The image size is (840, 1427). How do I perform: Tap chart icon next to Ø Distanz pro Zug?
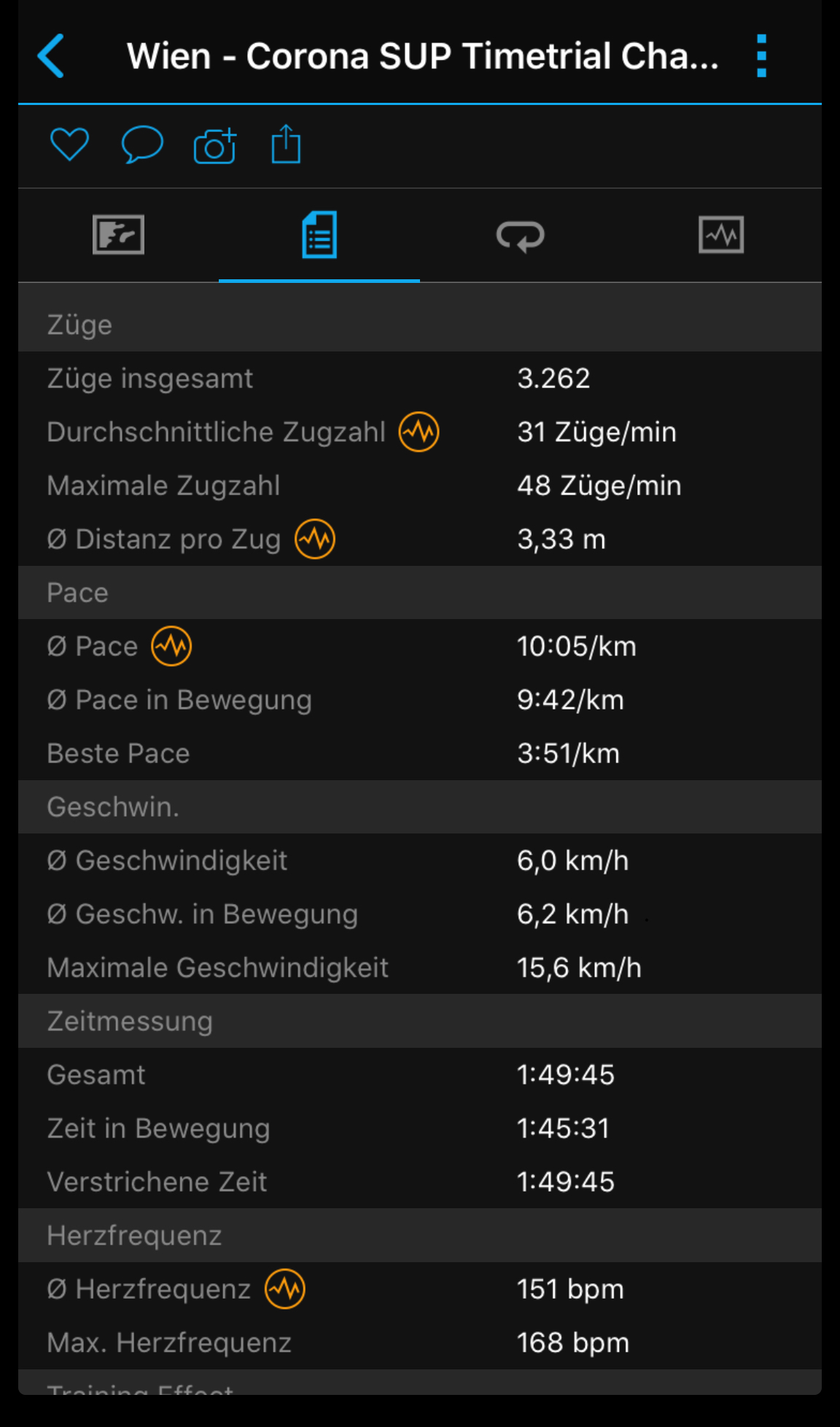point(315,539)
